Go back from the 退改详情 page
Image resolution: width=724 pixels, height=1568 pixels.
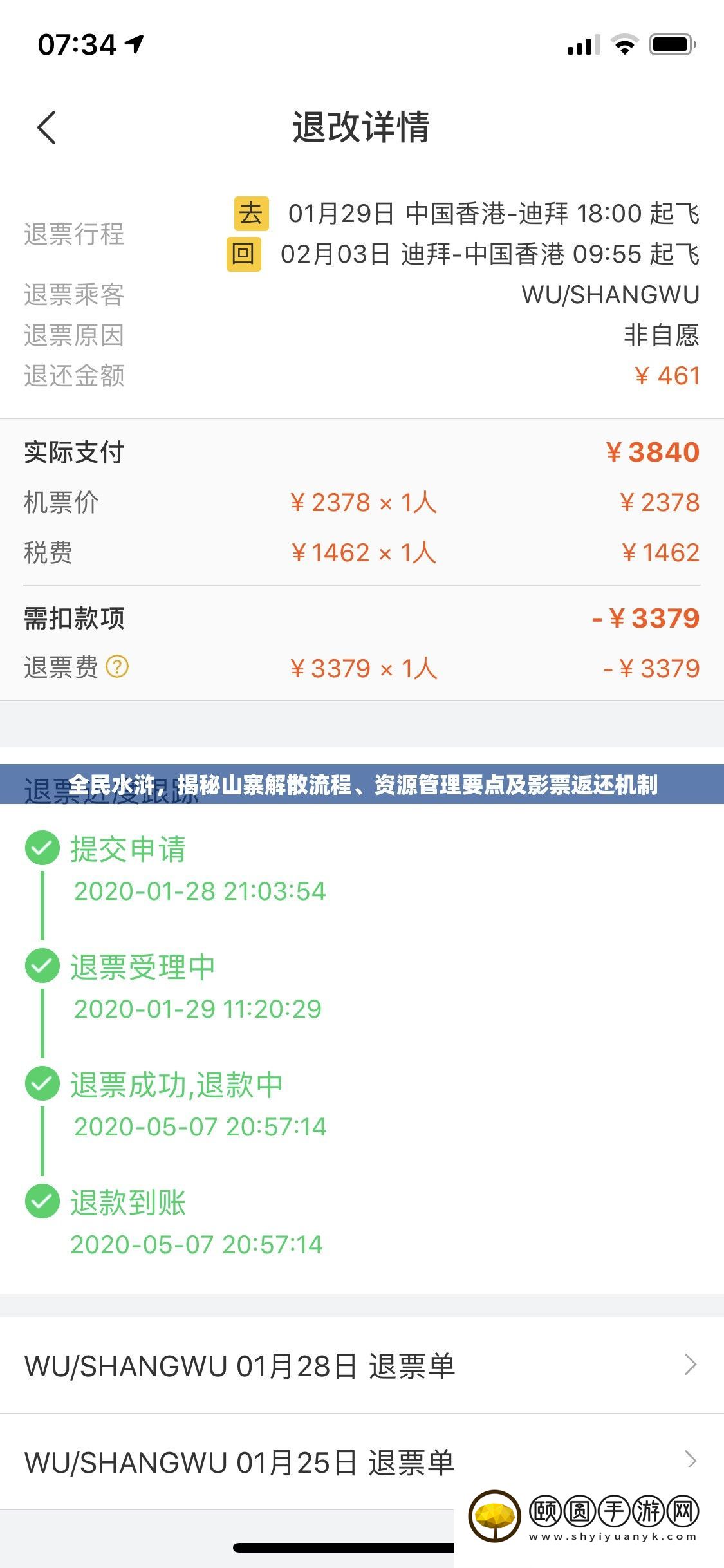point(47,127)
